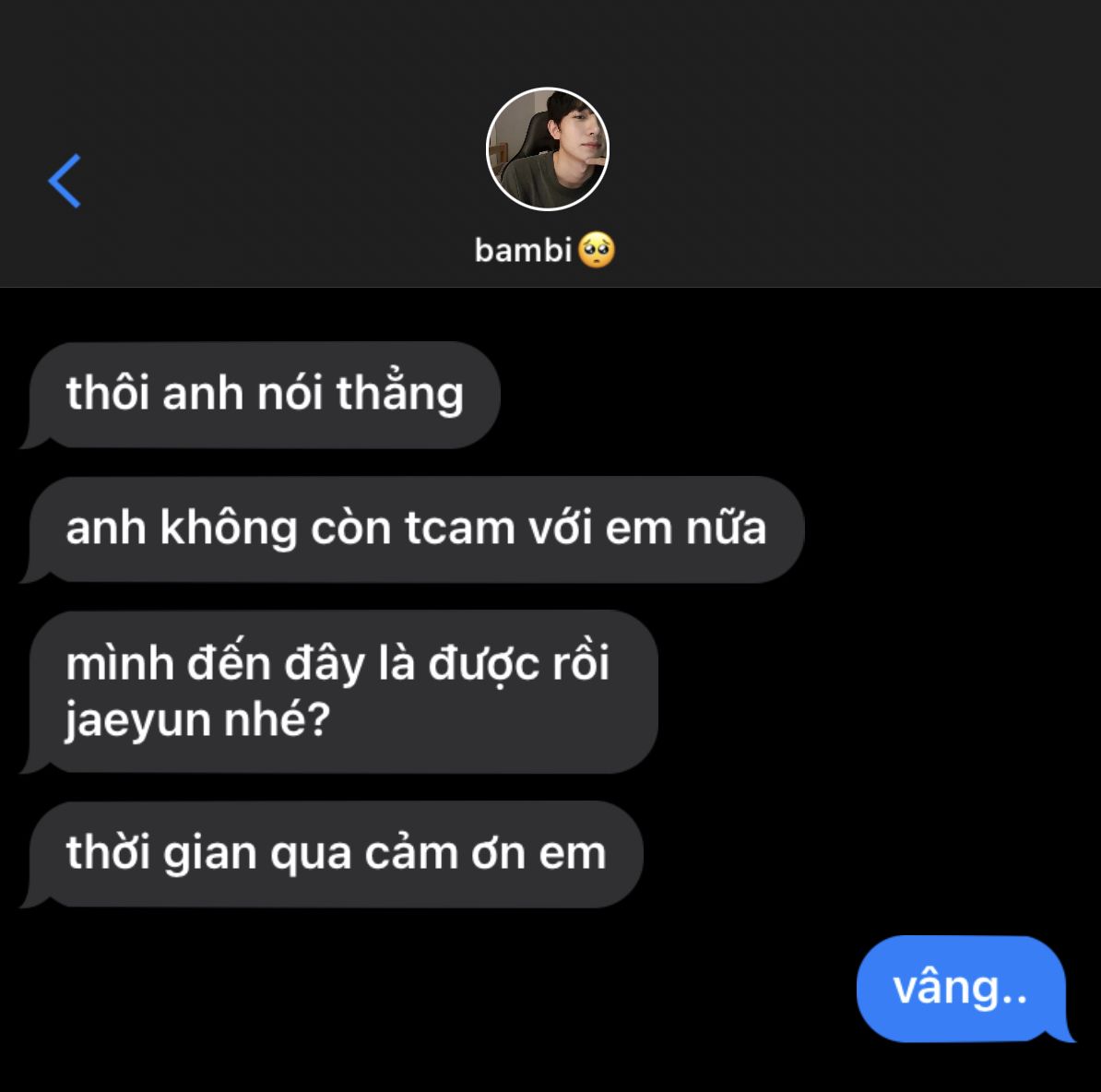Go back to the messages list
Viewport: 1101px width, 1092px height.
click(65, 181)
